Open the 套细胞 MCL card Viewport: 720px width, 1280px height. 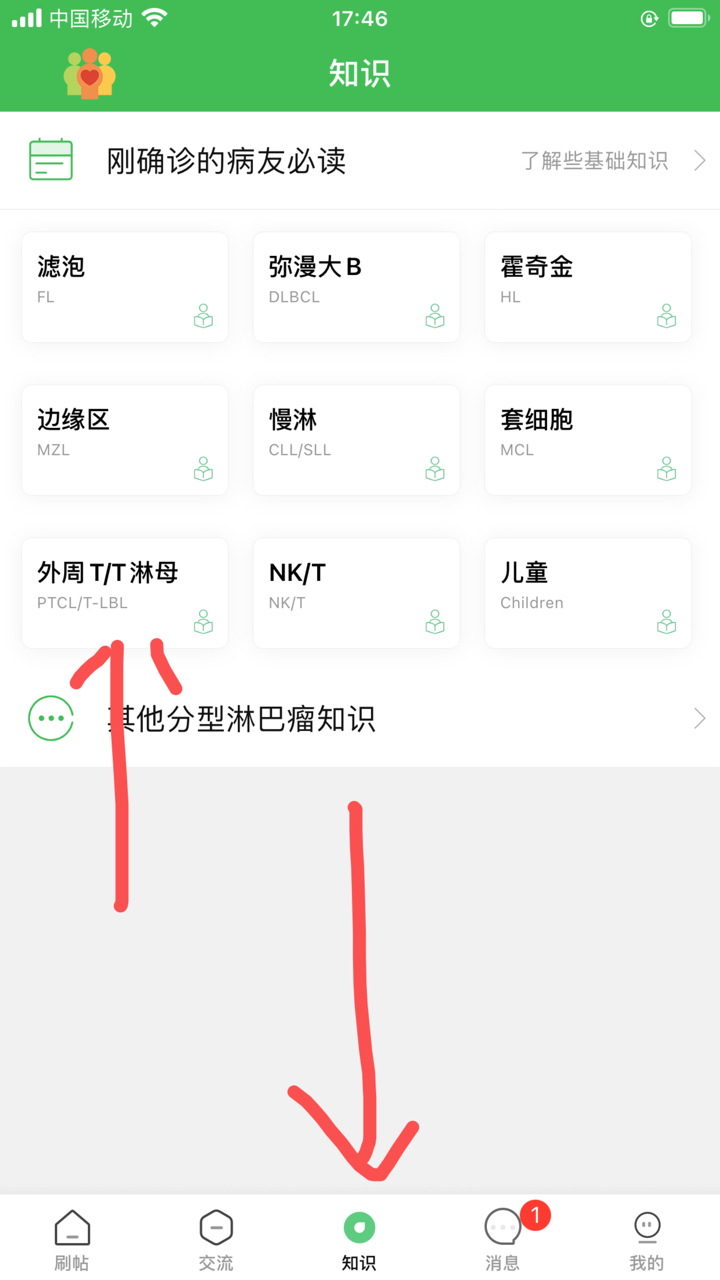pyautogui.click(x=588, y=440)
